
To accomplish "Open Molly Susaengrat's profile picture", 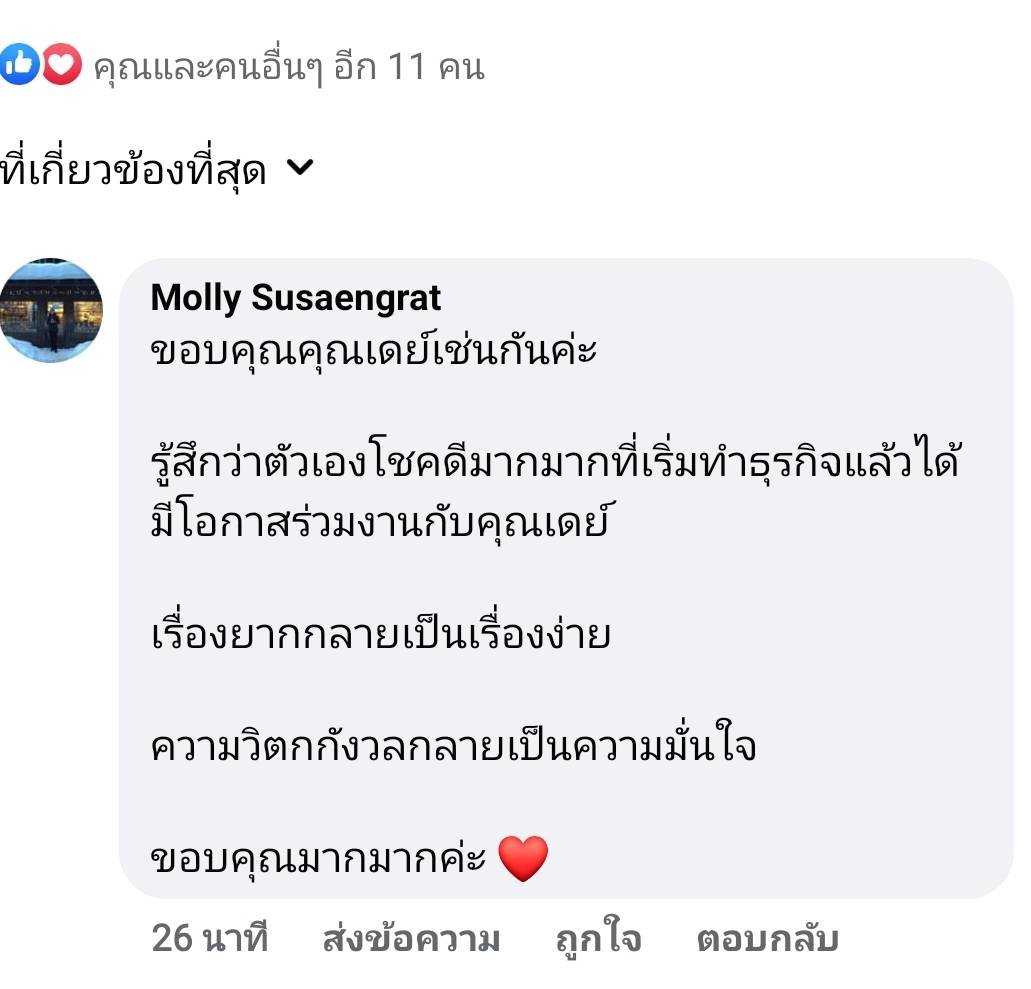I will (50, 310).
